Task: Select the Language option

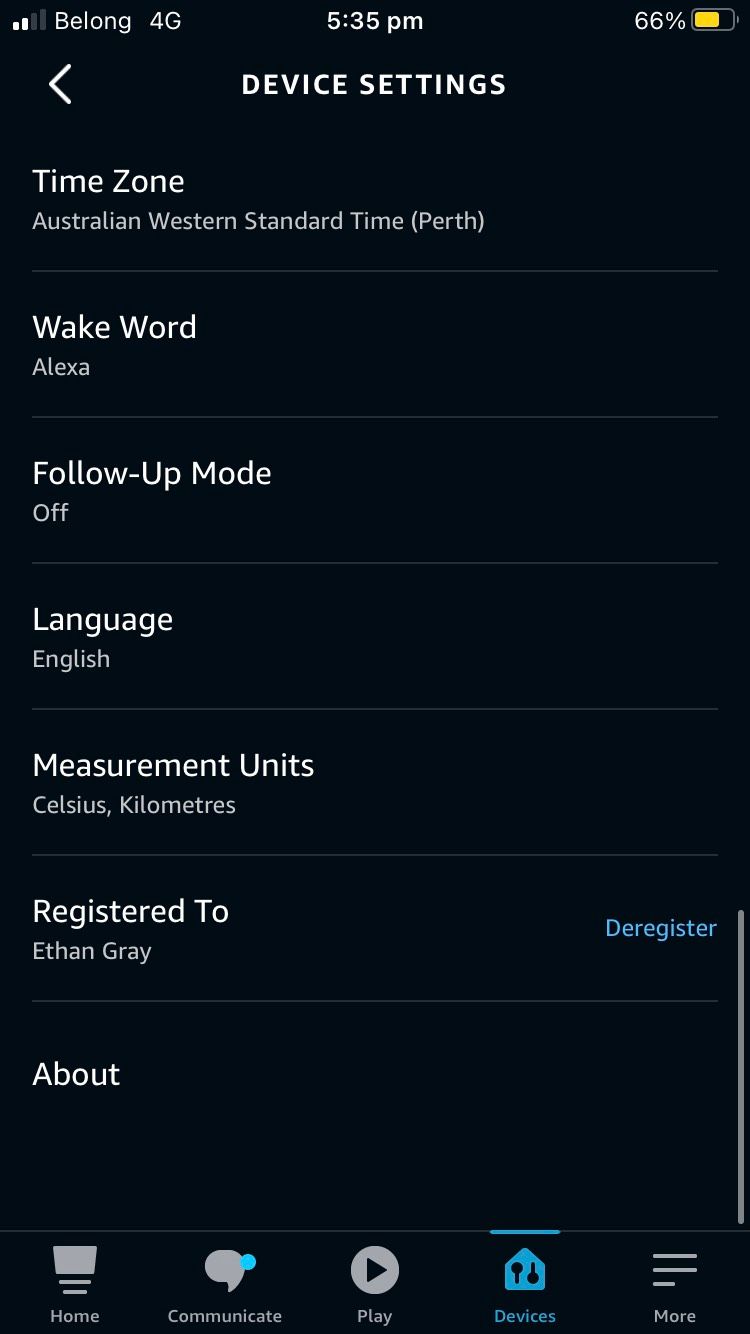Action: pyautogui.click(x=374, y=637)
